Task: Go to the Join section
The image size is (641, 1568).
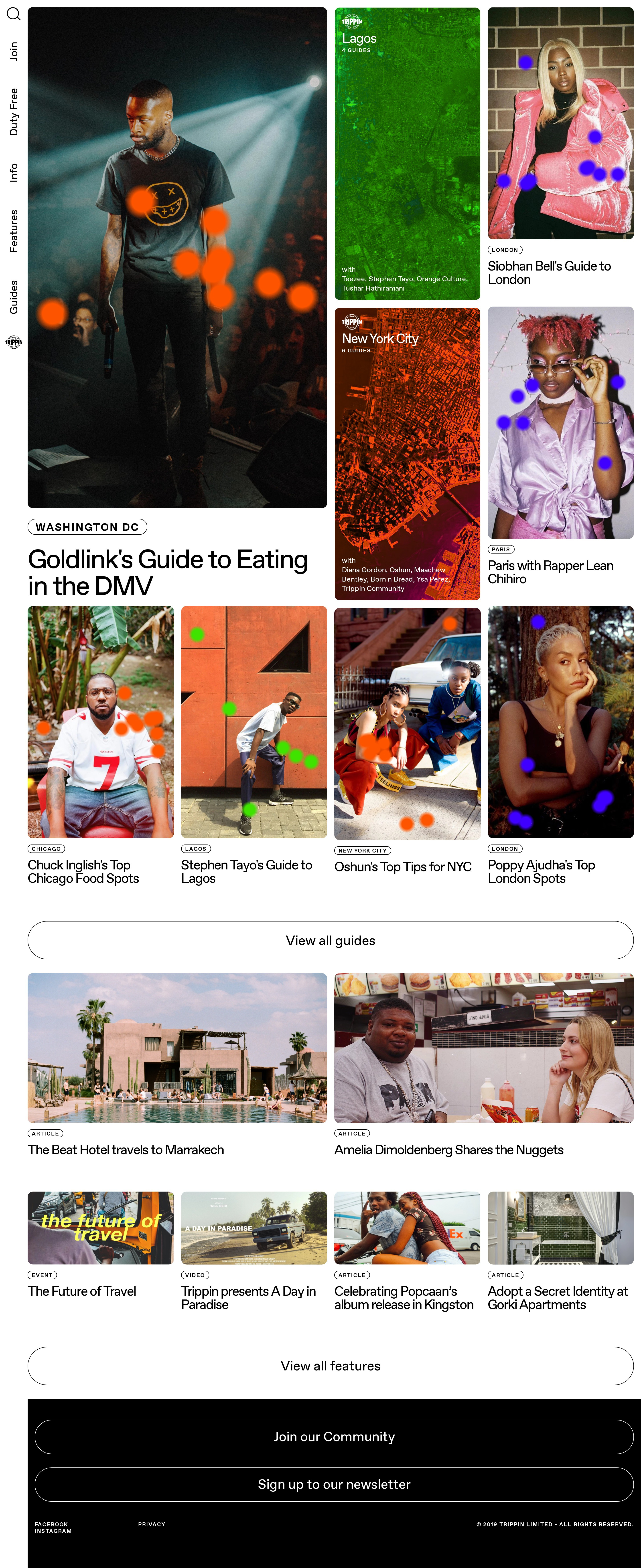Action: (13, 51)
